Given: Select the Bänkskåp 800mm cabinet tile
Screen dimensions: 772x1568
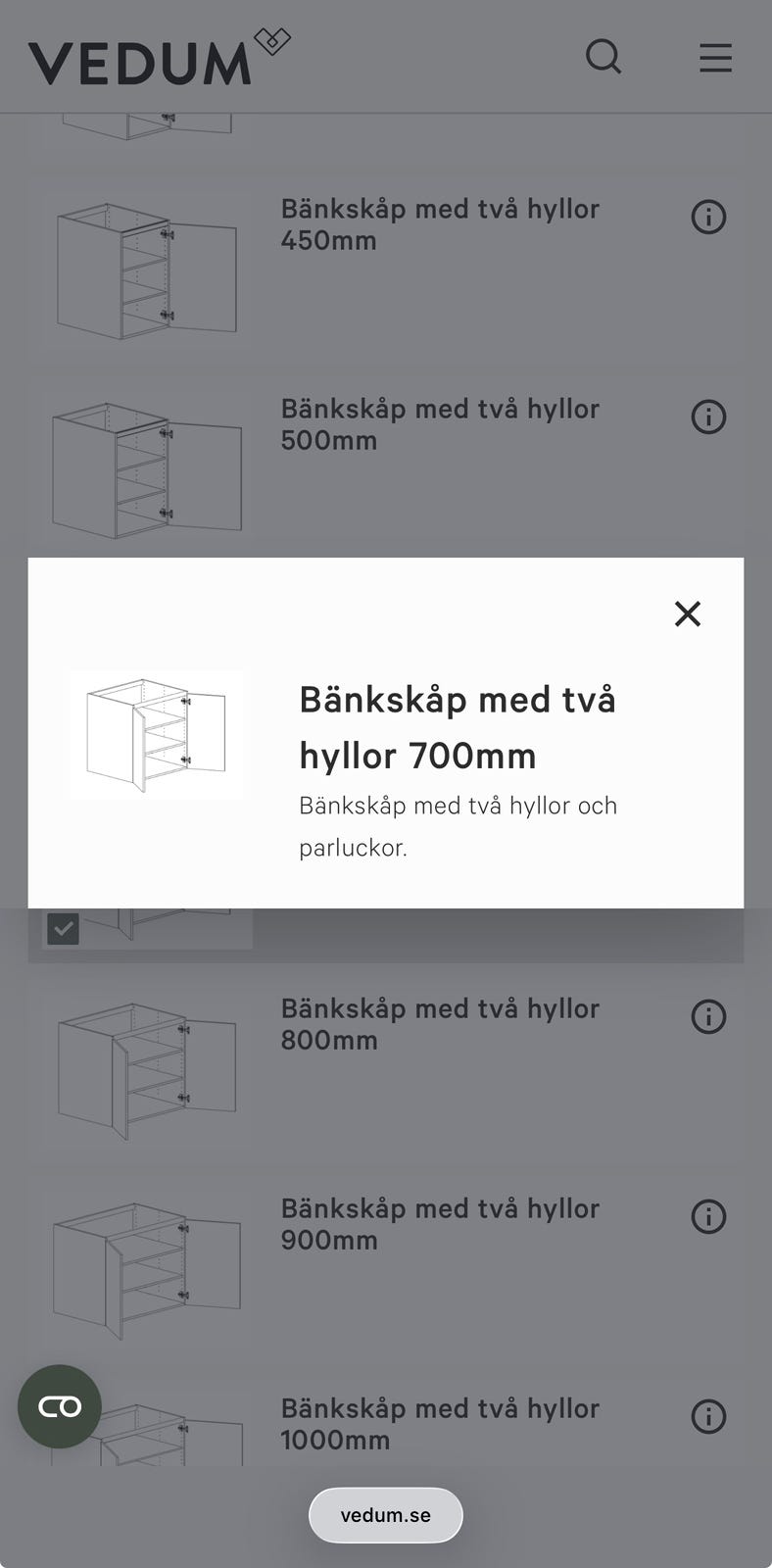Looking at the screenshot, I should tap(386, 1067).
